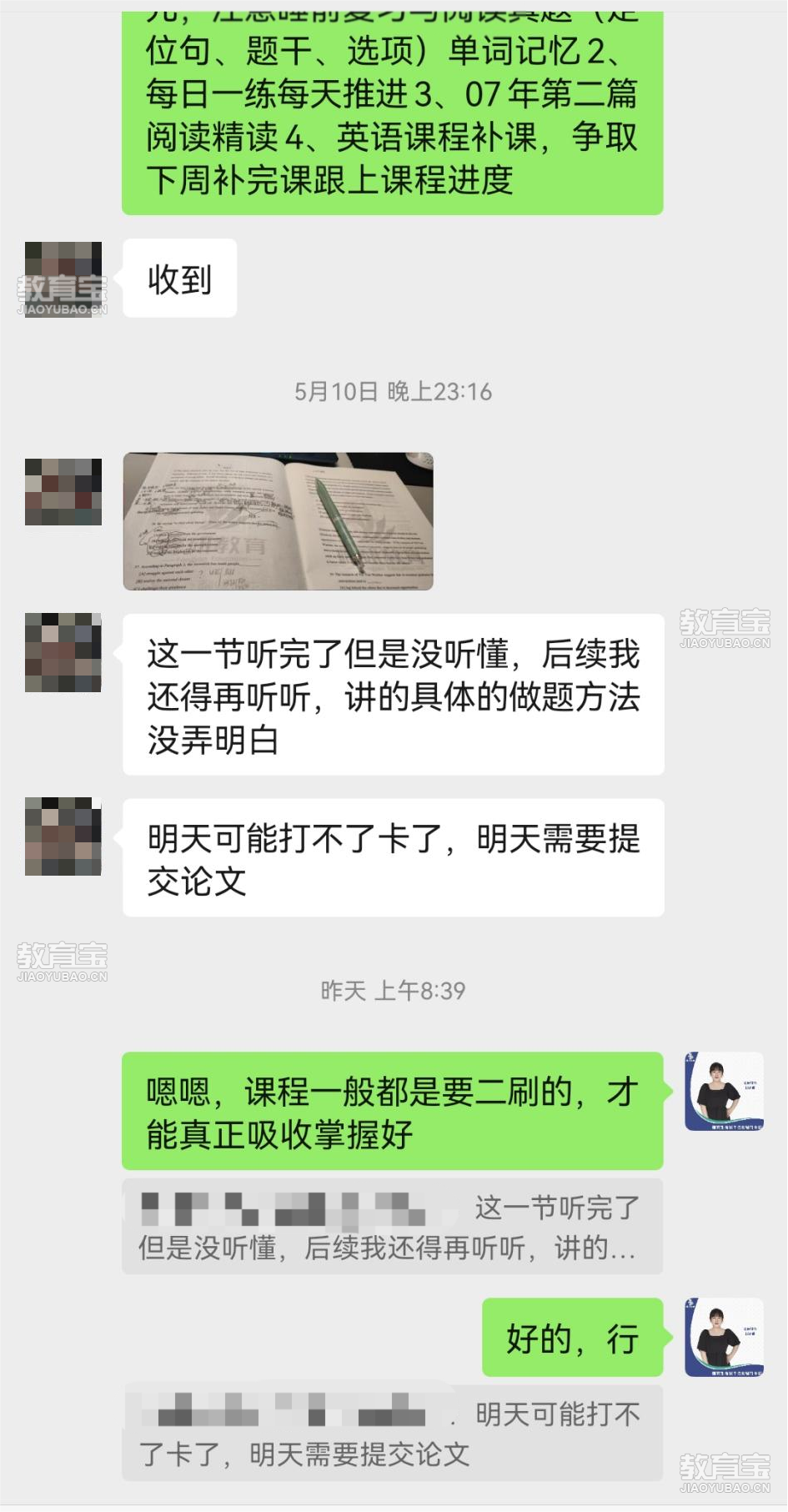Open the book photo sent in the chat
788x1512 pixels.
click(x=278, y=521)
